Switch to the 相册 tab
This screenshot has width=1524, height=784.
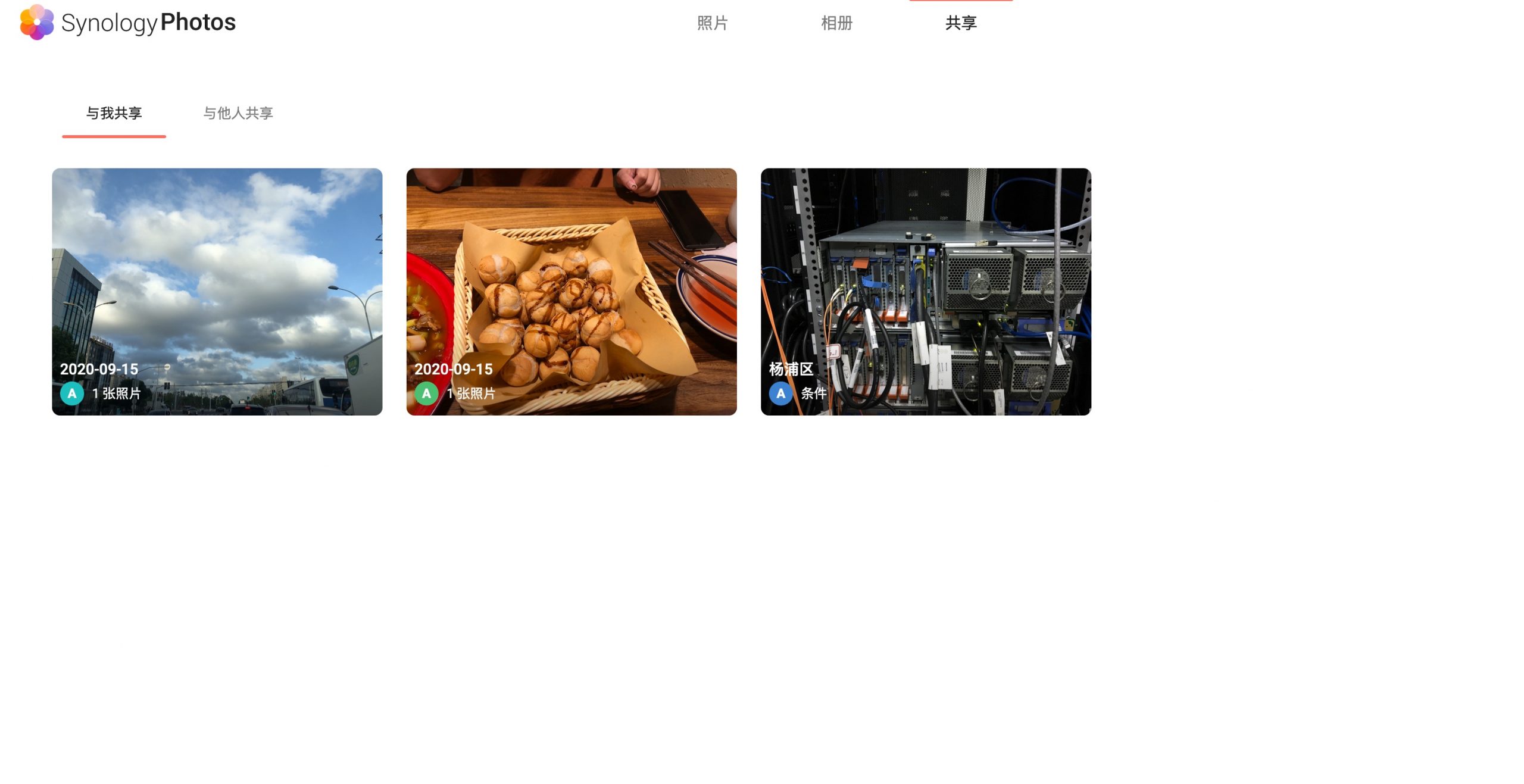pyautogui.click(x=836, y=23)
